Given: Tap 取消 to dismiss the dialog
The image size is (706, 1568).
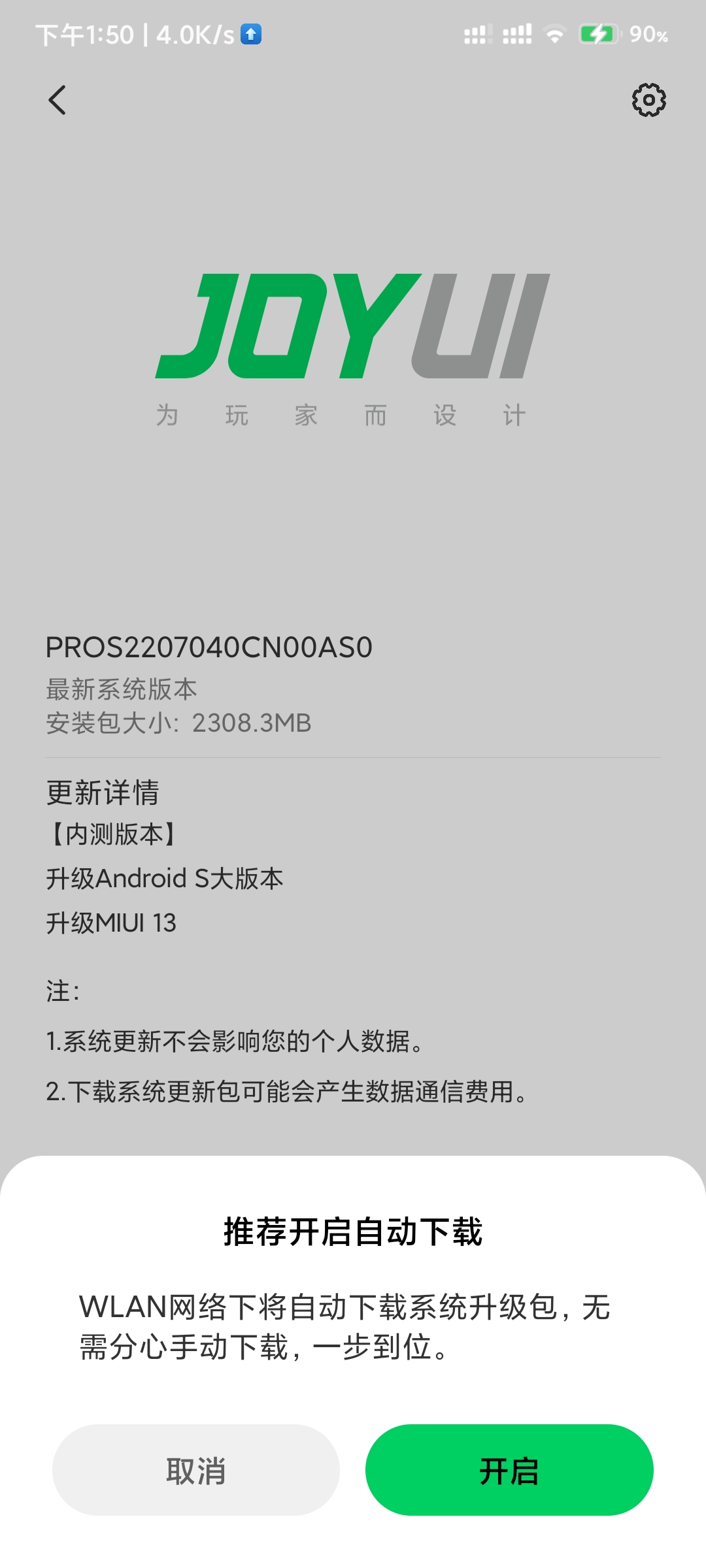Looking at the screenshot, I should (196, 1470).
